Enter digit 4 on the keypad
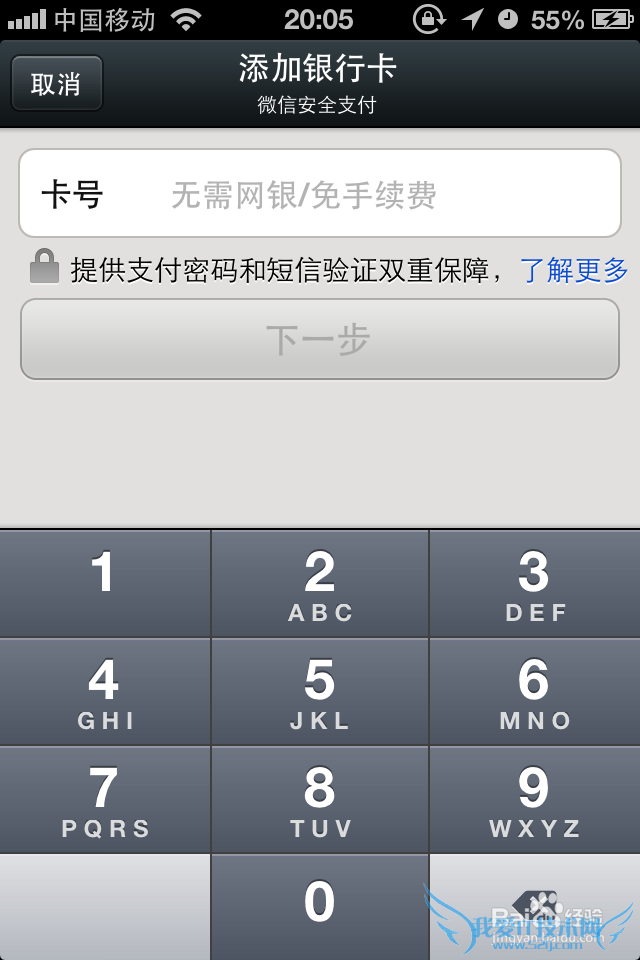 click(x=105, y=692)
